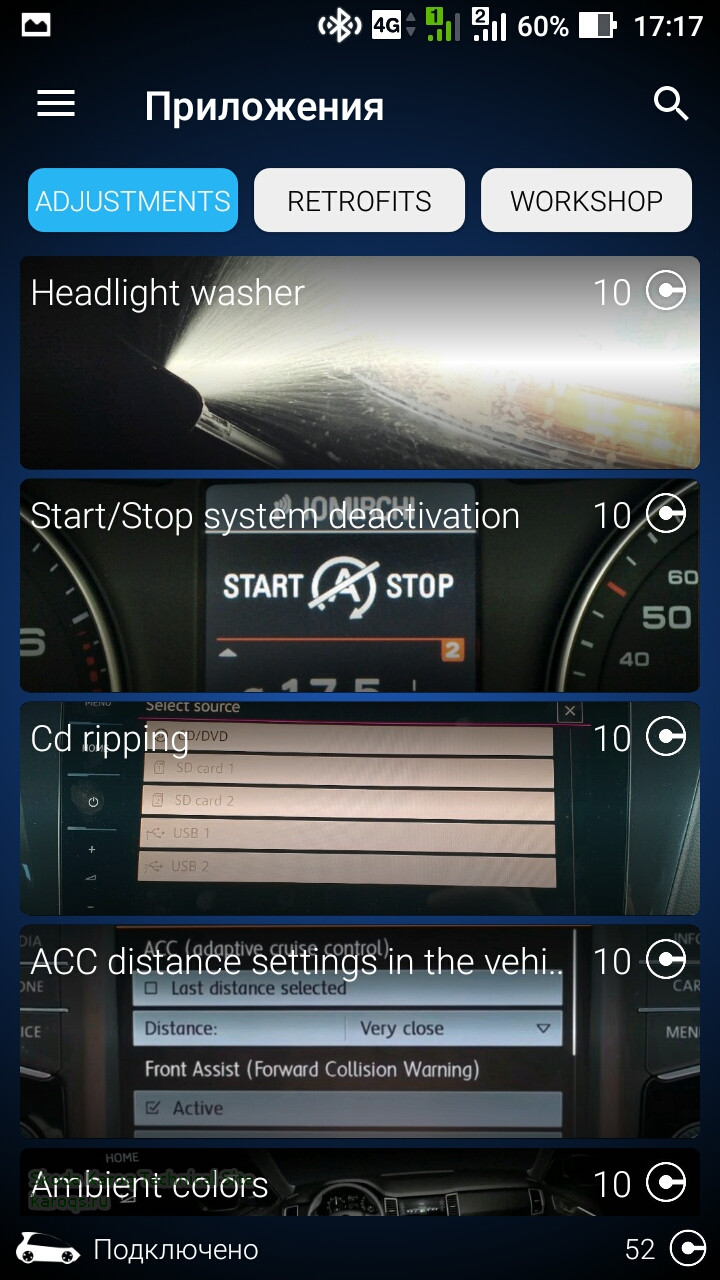
Task: Open the Headlight washer card
Action: pos(360,363)
